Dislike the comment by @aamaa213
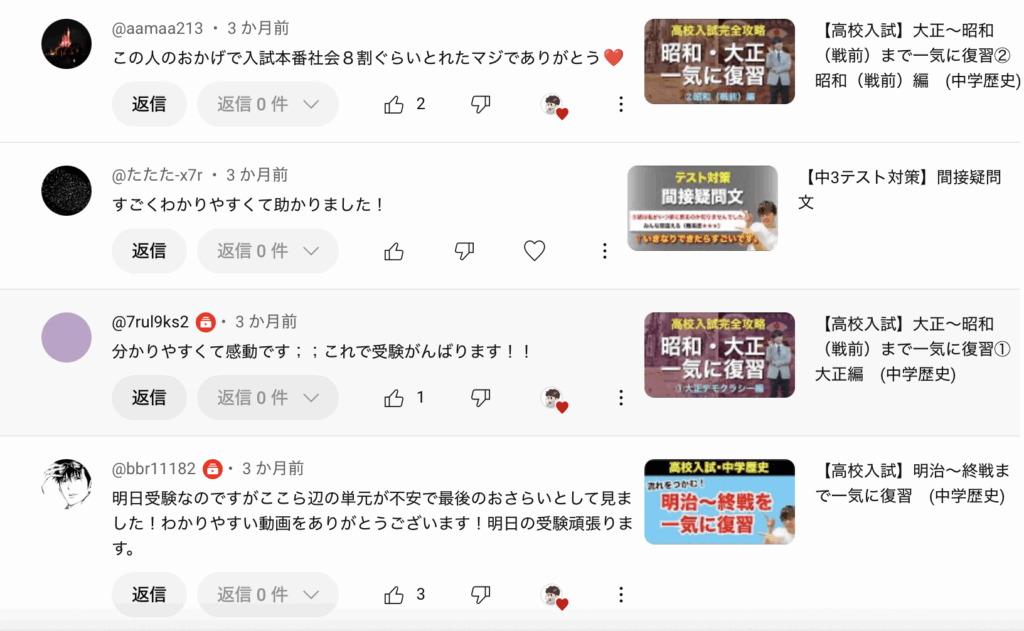This screenshot has width=1024, height=631. (x=480, y=104)
